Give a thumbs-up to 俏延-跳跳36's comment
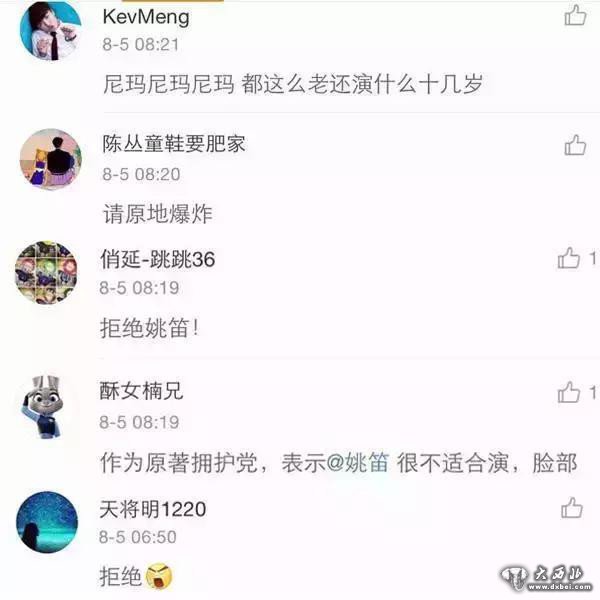This screenshot has height=600, width=600. coord(569,260)
